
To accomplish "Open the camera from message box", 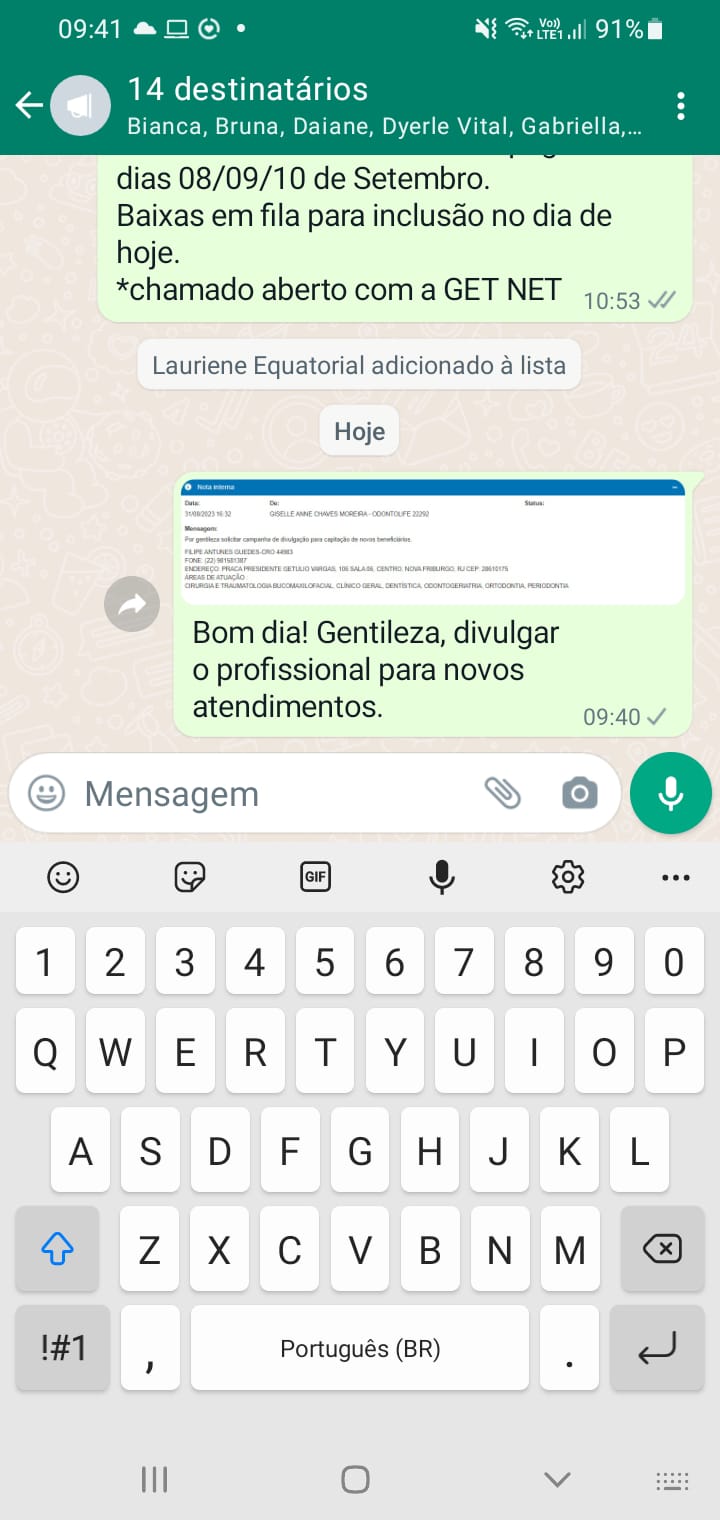I will pos(579,794).
